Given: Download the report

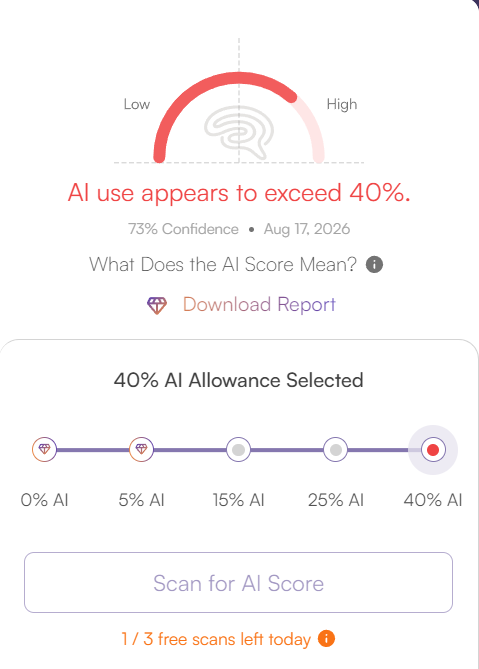Looking at the screenshot, I should tap(241, 305).
